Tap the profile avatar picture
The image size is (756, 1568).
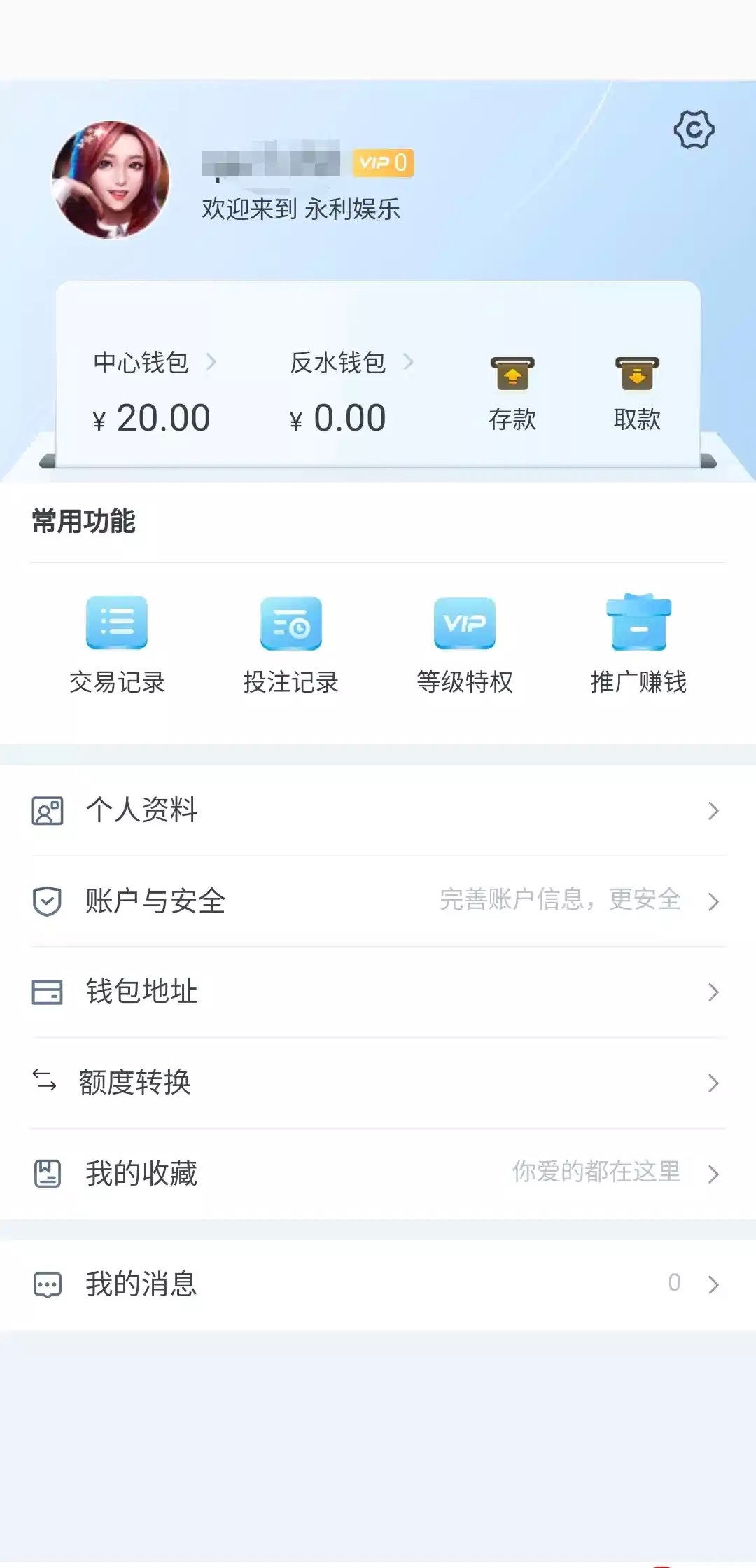point(111,180)
